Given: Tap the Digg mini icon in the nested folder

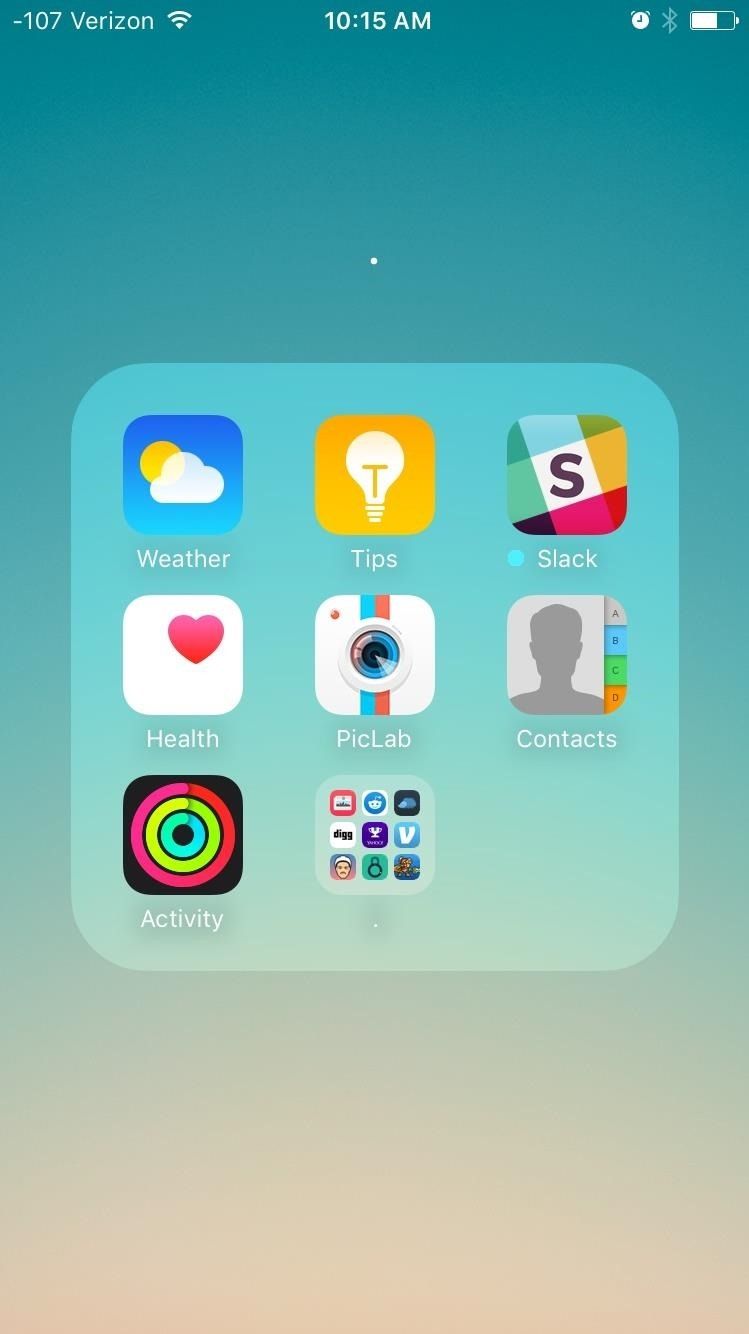Looking at the screenshot, I should (342, 834).
